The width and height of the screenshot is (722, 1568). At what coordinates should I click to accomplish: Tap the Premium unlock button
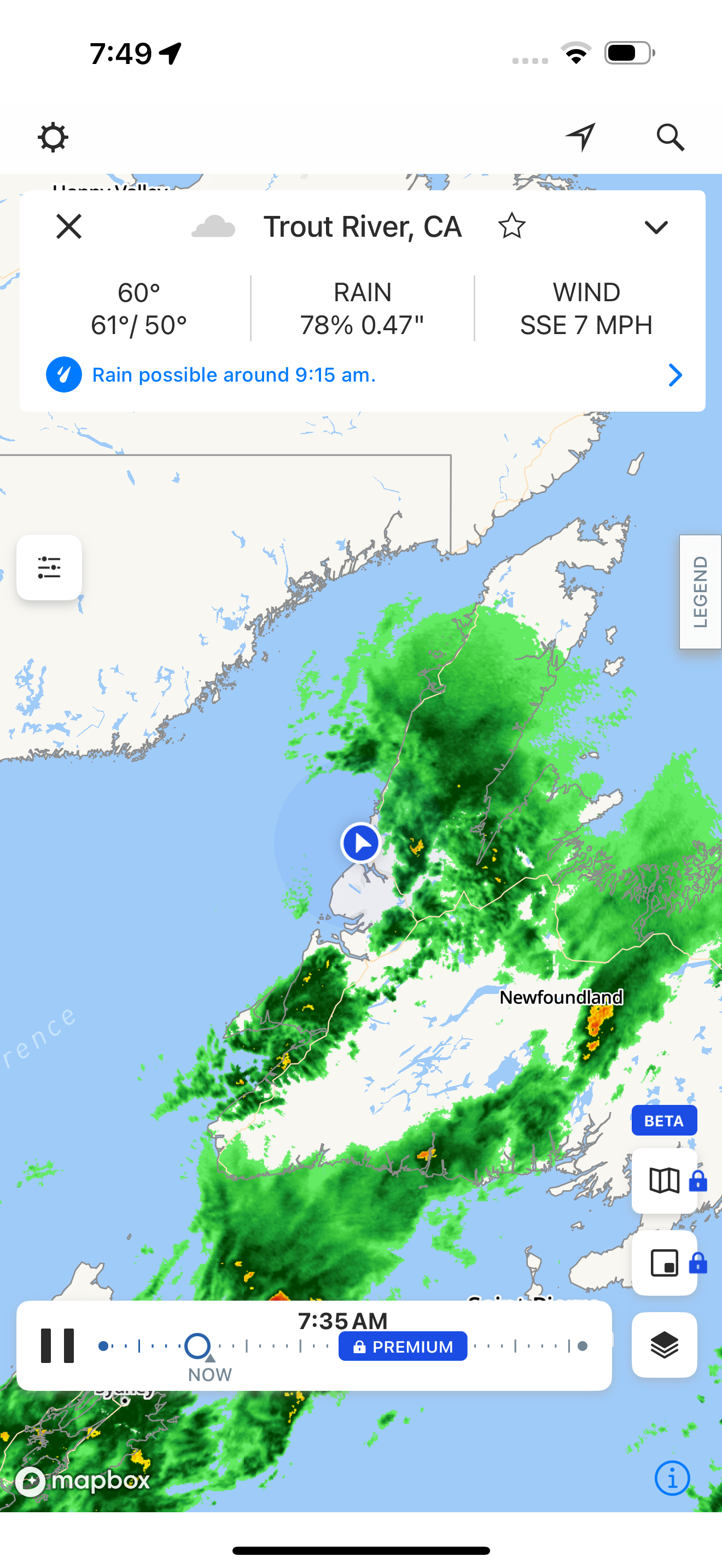click(403, 1347)
